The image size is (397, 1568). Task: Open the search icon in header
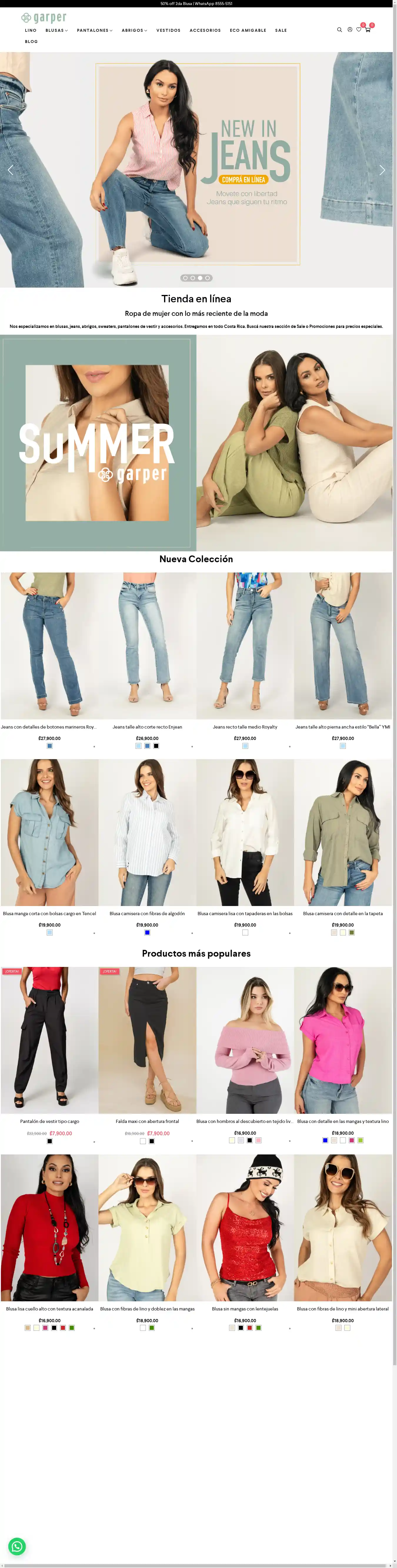point(339,30)
